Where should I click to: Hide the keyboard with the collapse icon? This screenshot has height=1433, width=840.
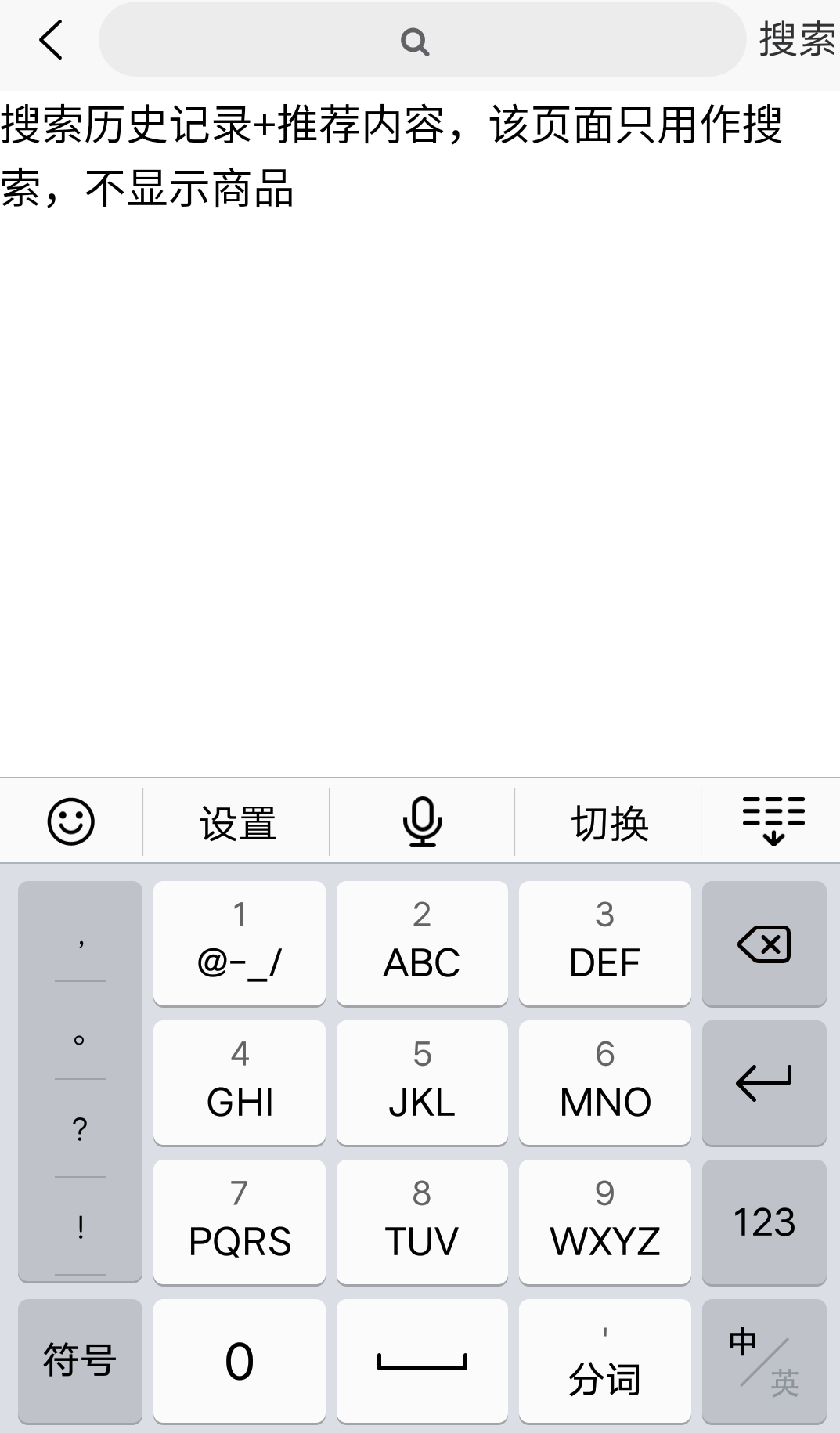(x=773, y=821)
